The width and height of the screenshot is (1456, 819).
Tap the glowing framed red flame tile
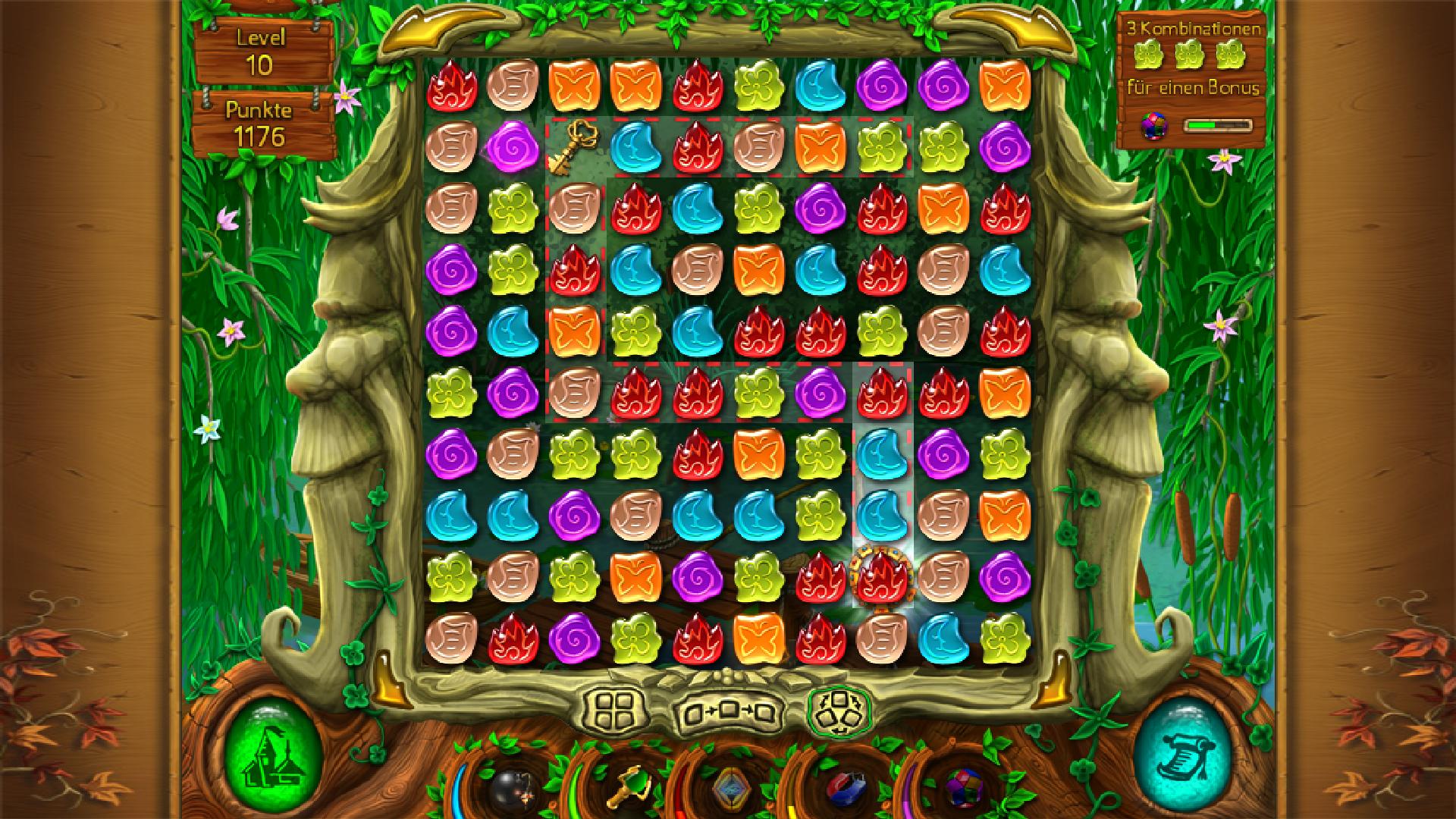tap(881, 575)
